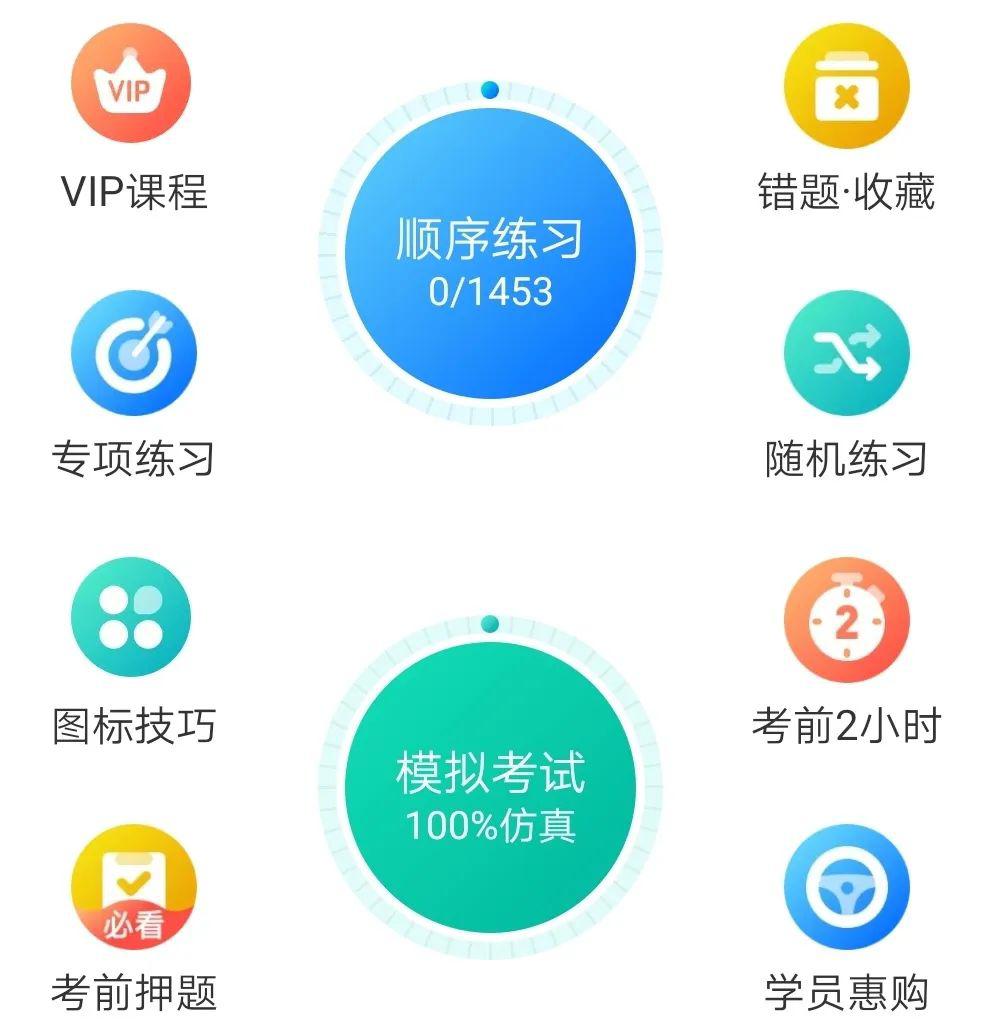
Task: Start 顺序练习 sequential practice
Action: tap(490, 254)
